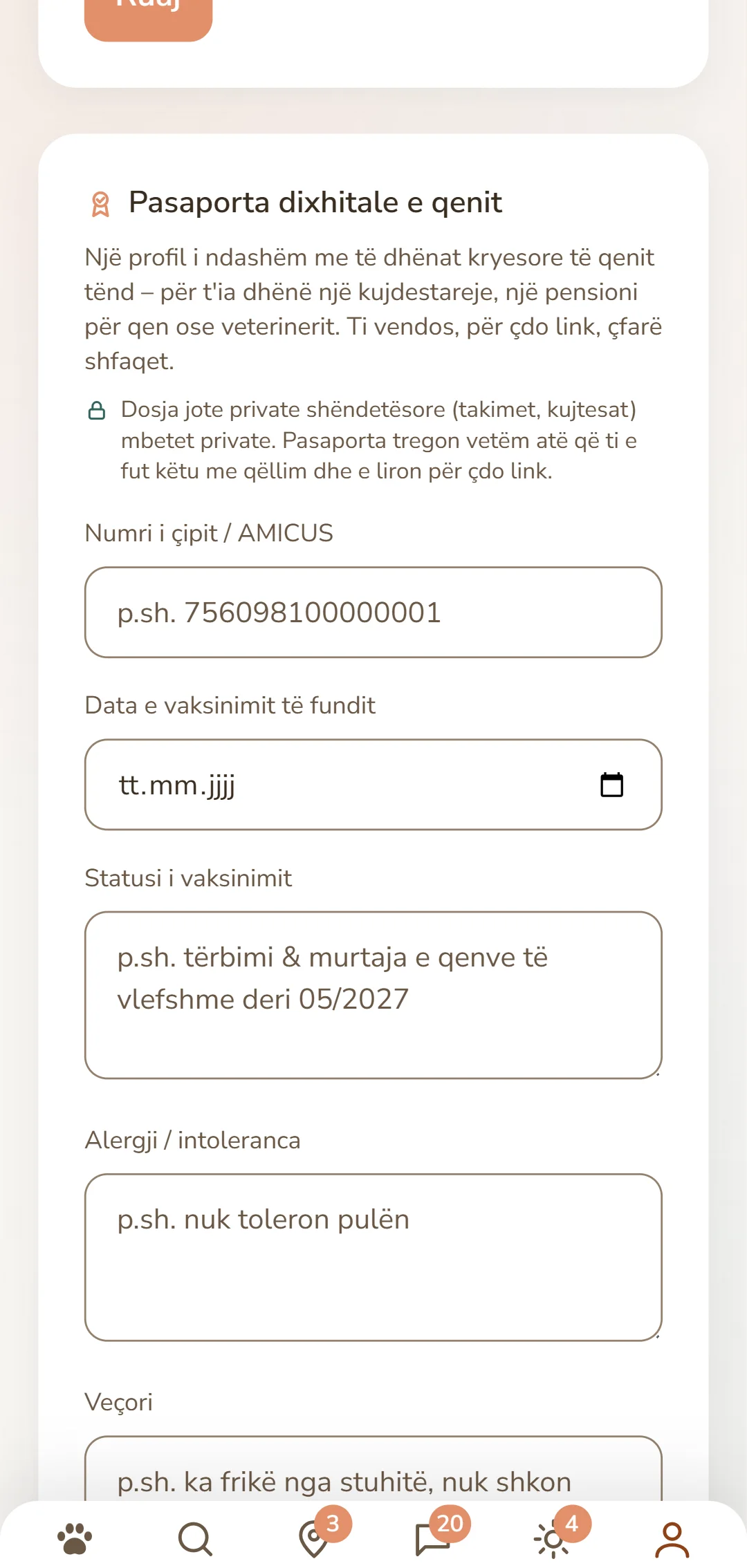This screenshot has width=747, height=1568.
Task: Tap the Statusi i vaksinimit text area
Action: [x=373, y=995]
